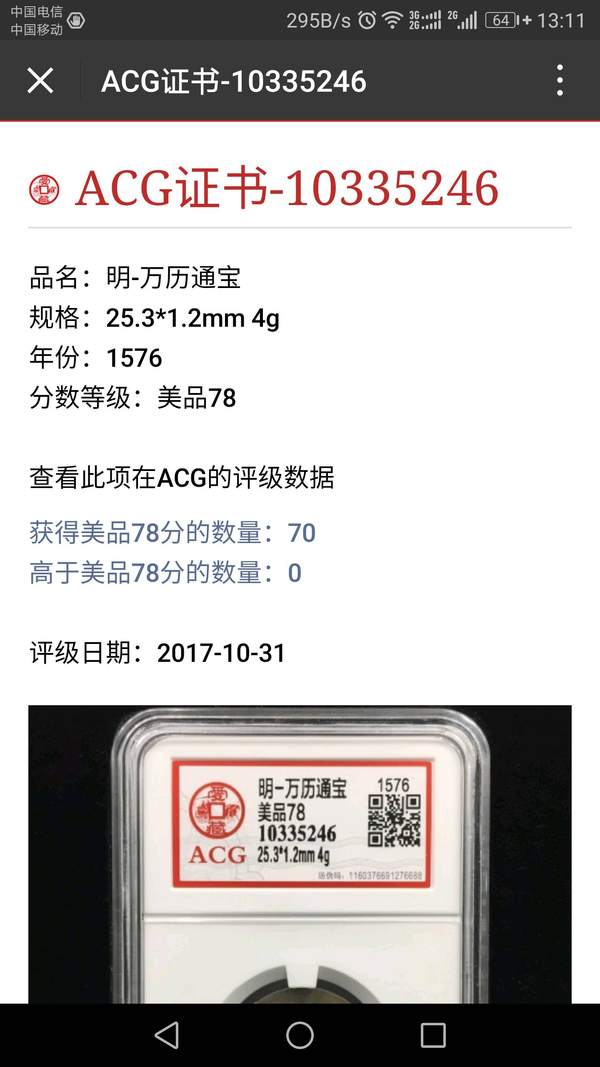This screenshot has width=600, height=1067.
Task: Open the graded coin slab photo
Action: click(300, 853)
